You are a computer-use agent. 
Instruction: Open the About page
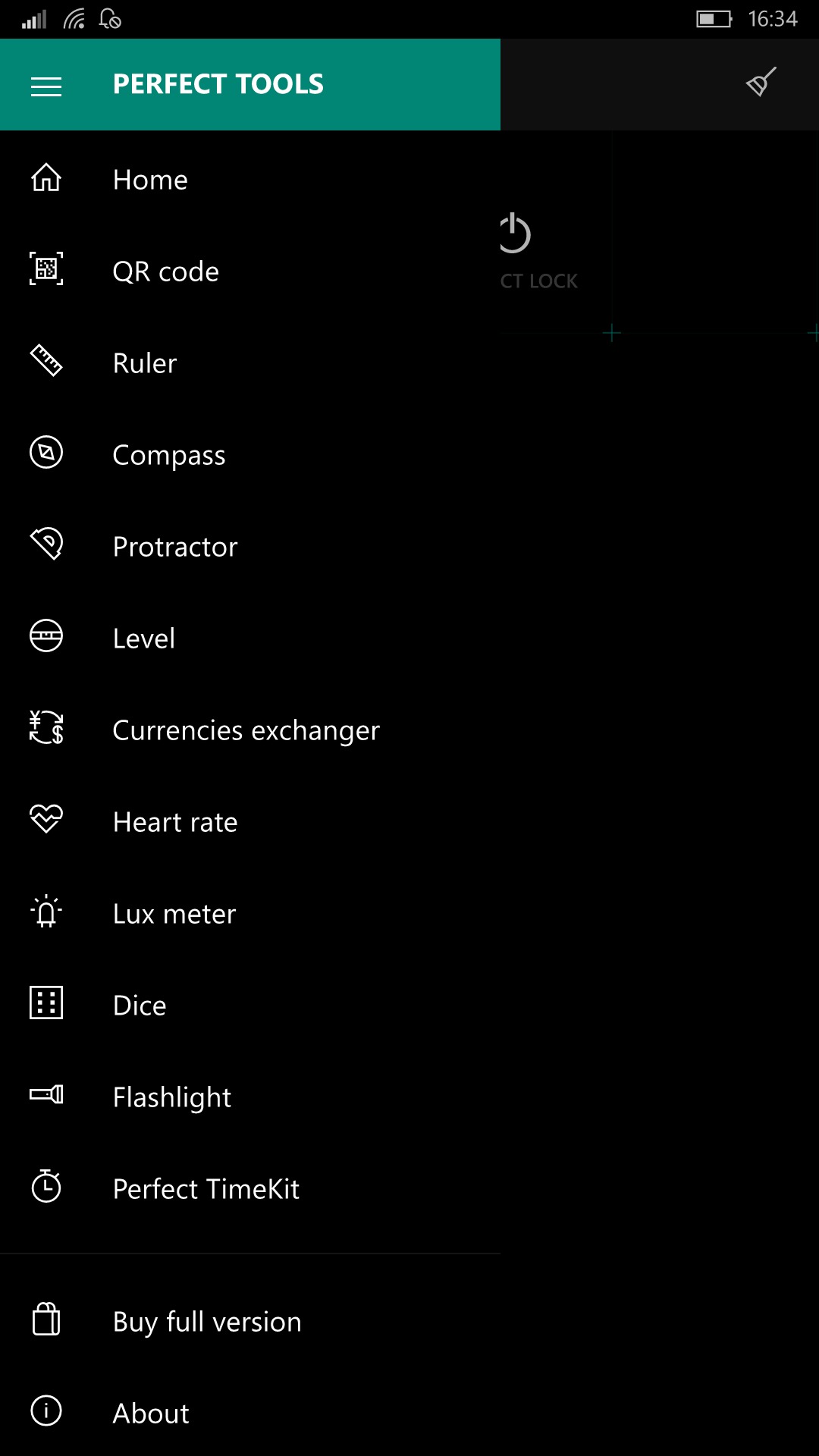pos(250,1414)
